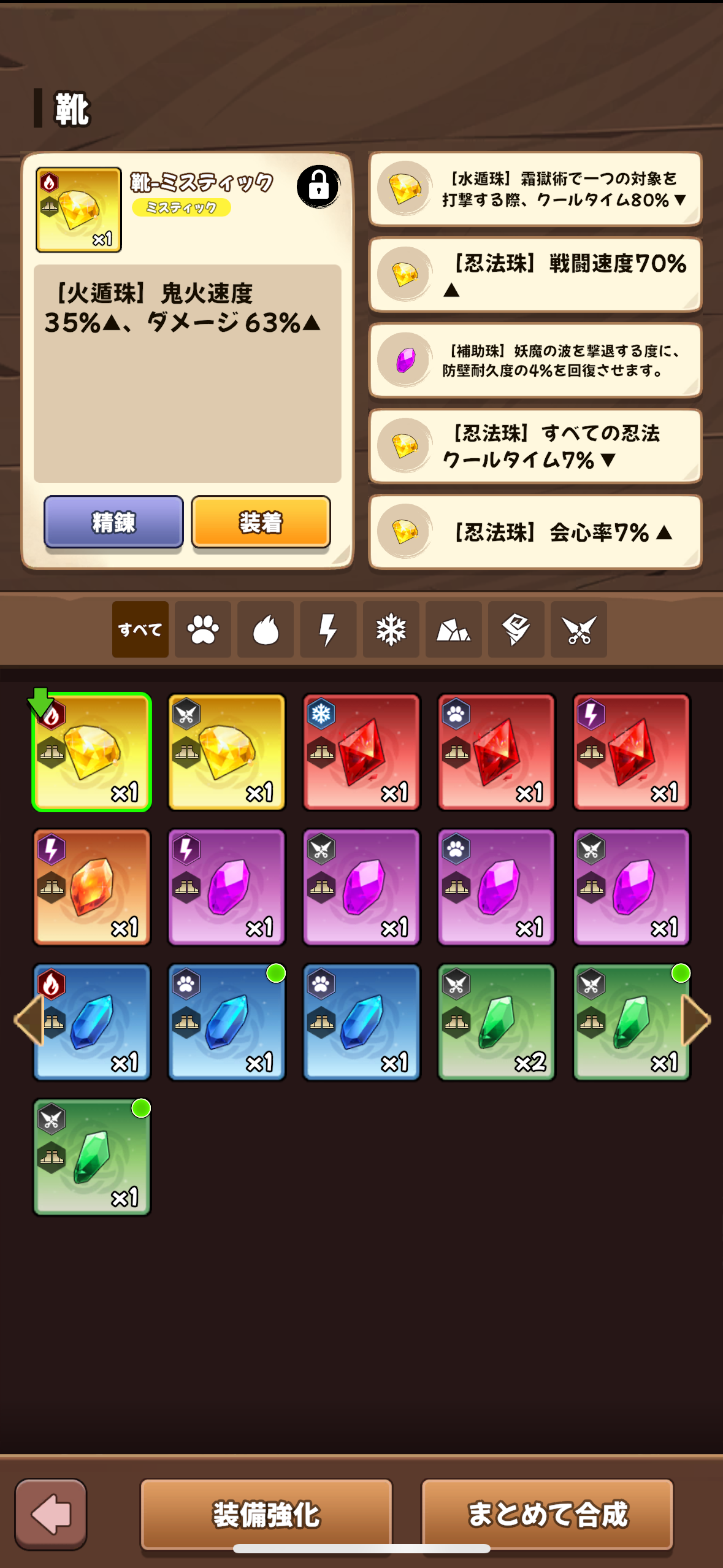Screen dimensions: 723x1568
Task: Go back with the bottom-left arrow
Action: 51,1514
